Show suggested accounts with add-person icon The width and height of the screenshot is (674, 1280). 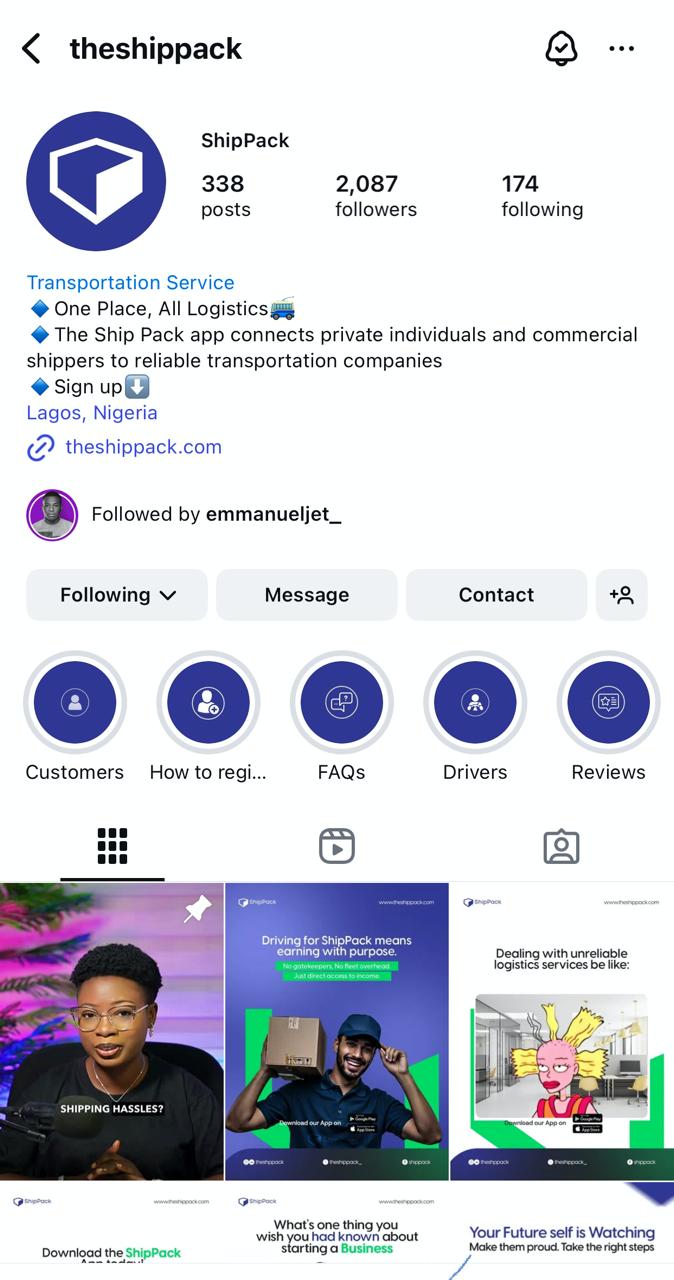pyautogui.click(x=621, y=595)
